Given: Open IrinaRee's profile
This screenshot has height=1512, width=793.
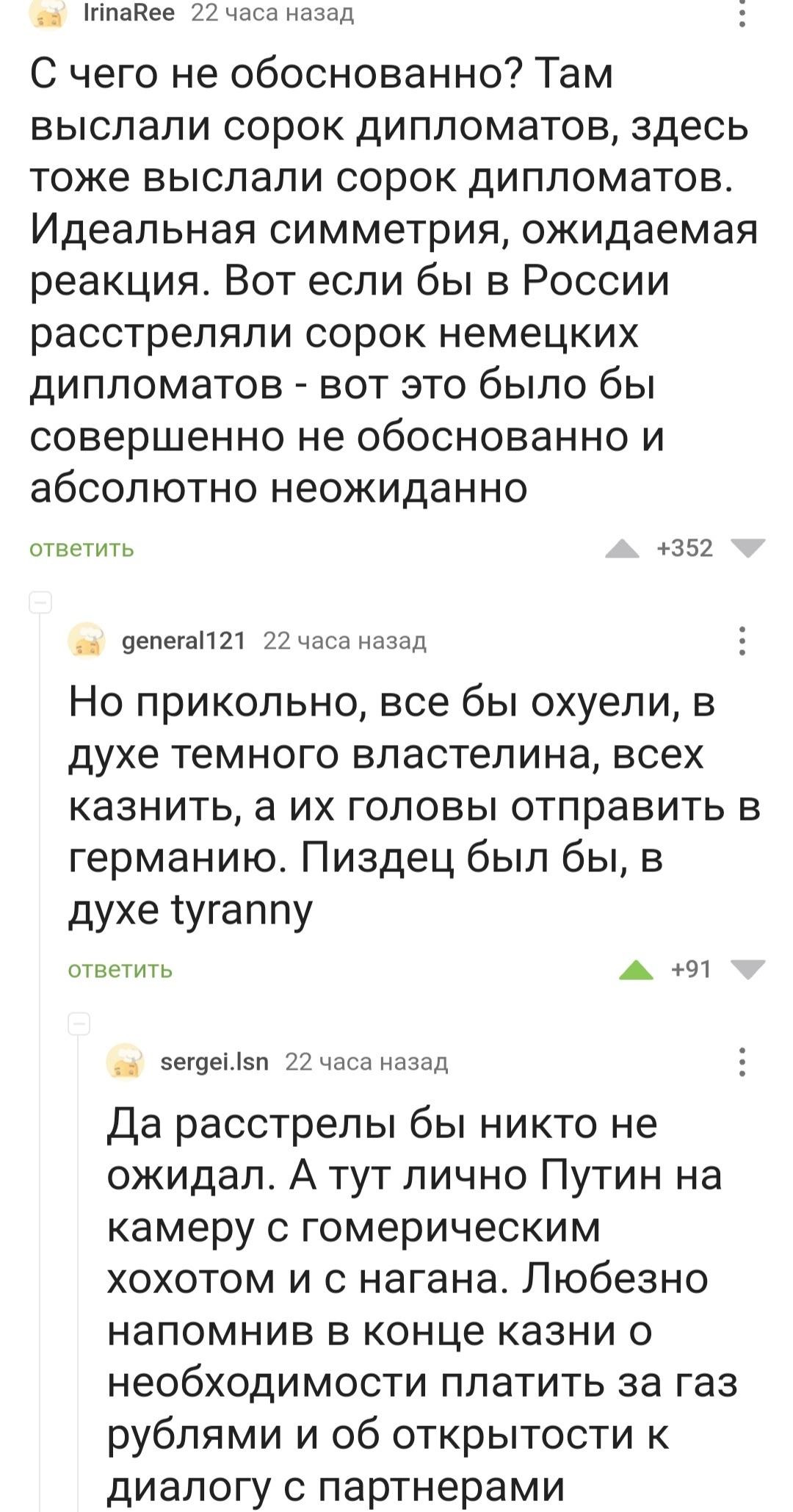Looking at the screenshot, I should click(x=128, y=12).
